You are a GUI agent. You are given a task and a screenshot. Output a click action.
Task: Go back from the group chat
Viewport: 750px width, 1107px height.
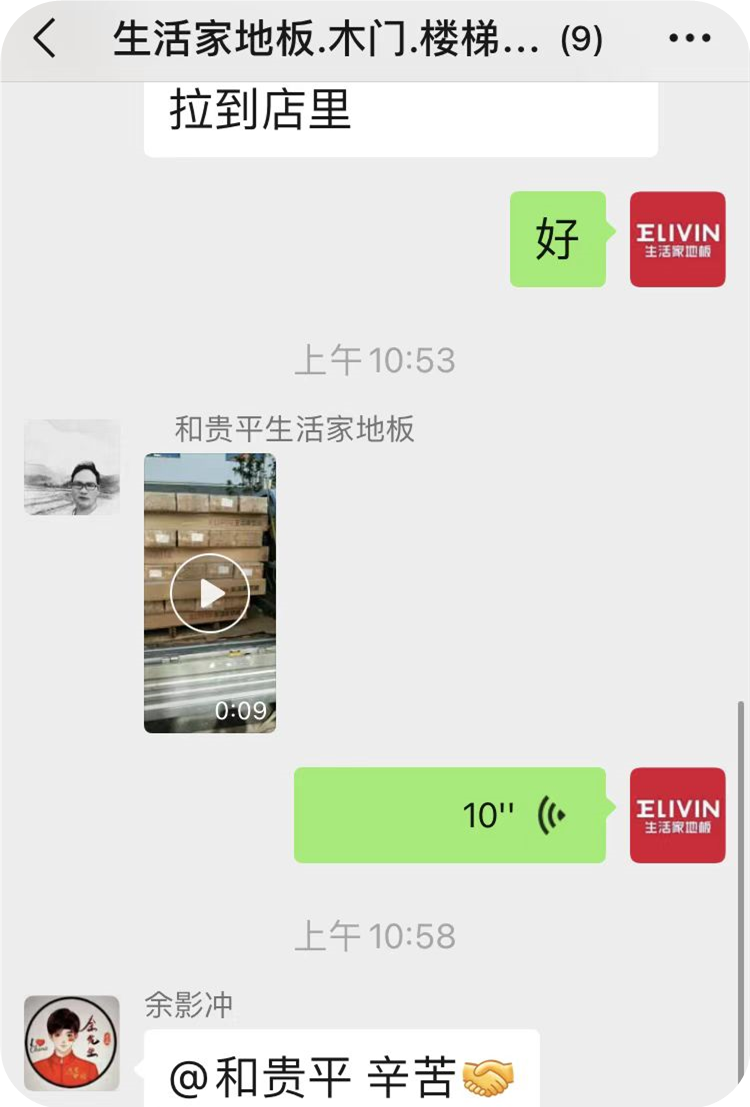coord(45,40)
